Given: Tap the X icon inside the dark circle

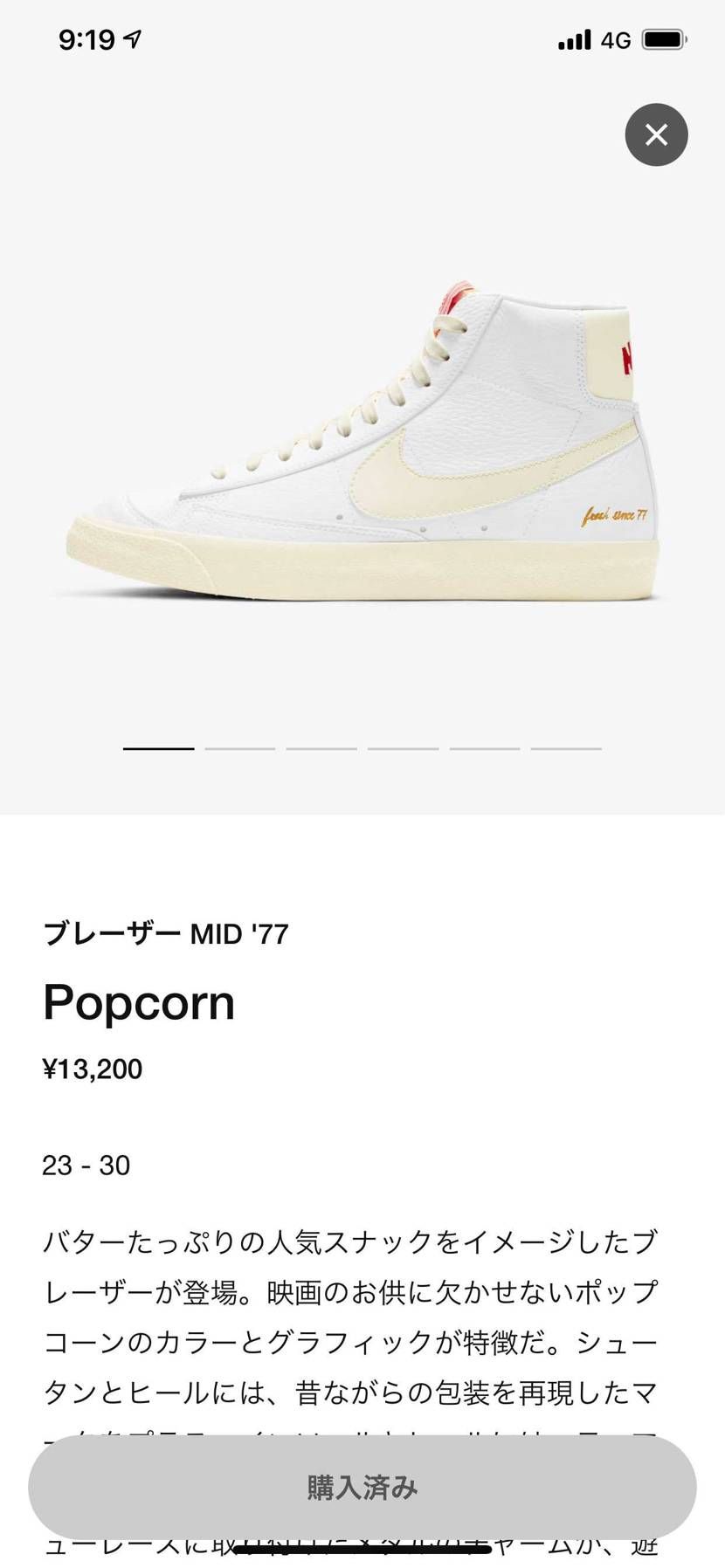Looking at the screenshot, I should 656,135.
